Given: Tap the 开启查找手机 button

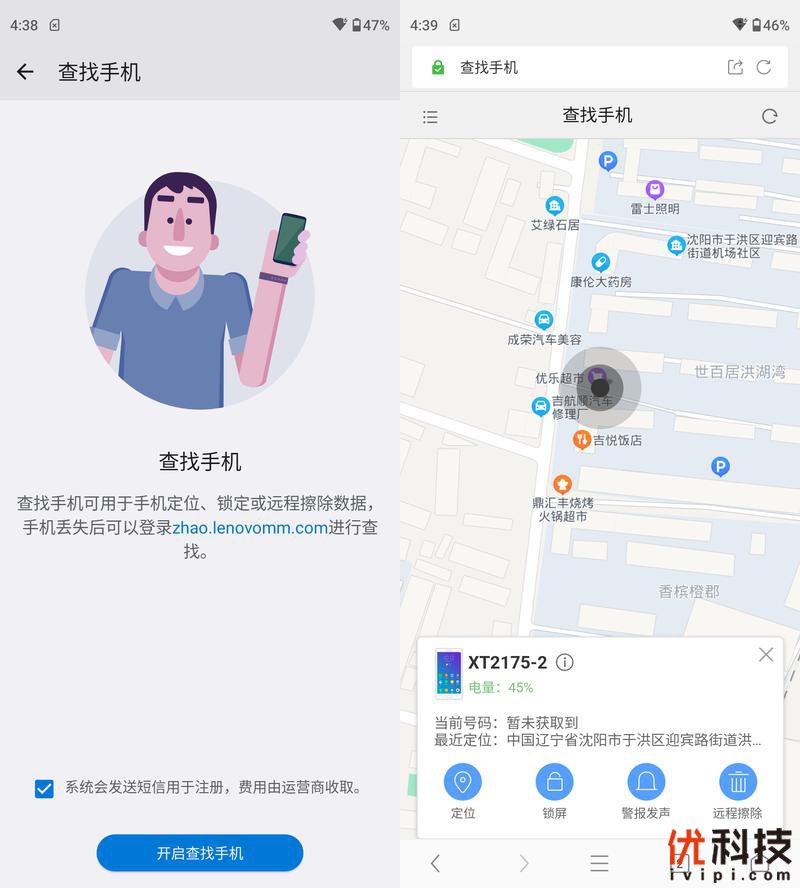Looking at the screenshot, I should [200, 853].
